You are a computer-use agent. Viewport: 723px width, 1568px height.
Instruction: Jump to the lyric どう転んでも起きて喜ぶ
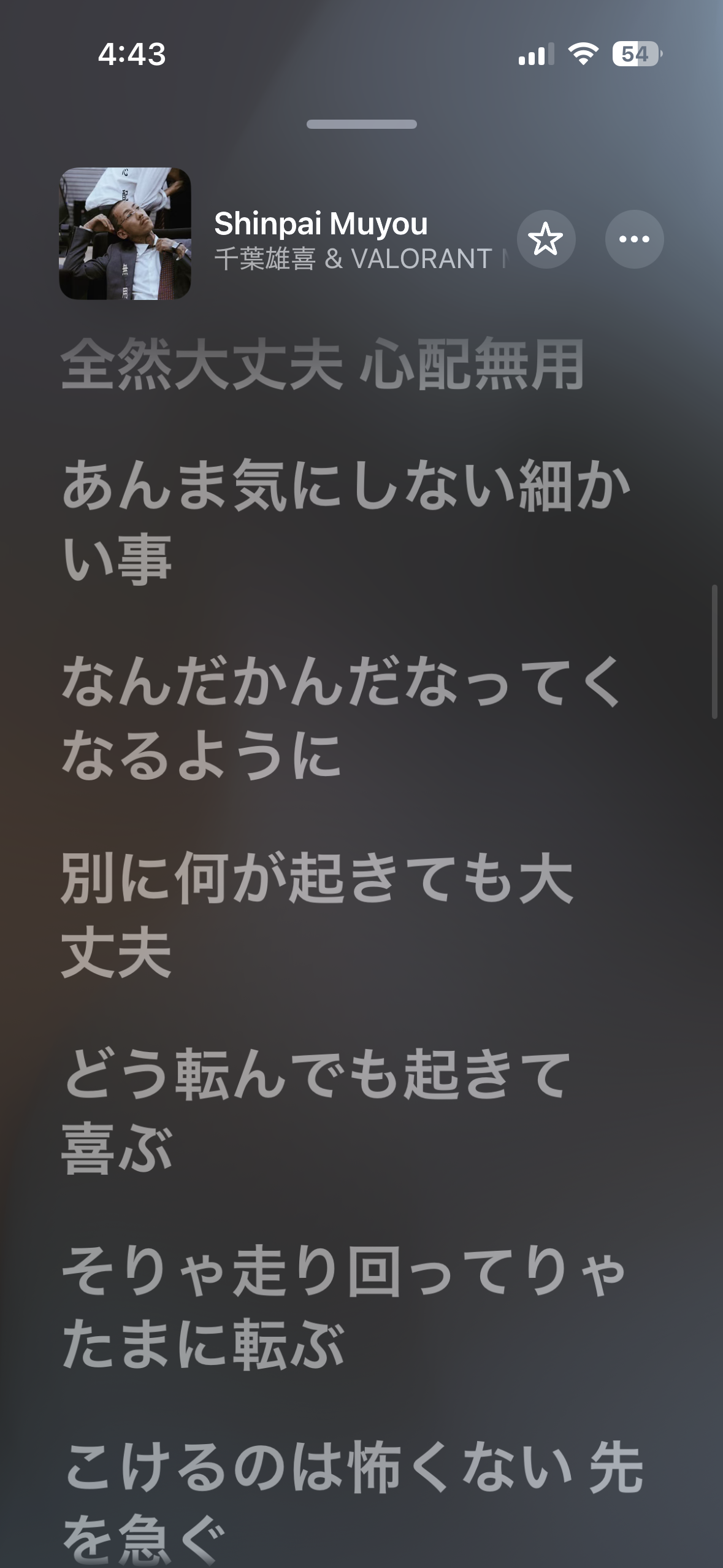(x=316, y=1109)
